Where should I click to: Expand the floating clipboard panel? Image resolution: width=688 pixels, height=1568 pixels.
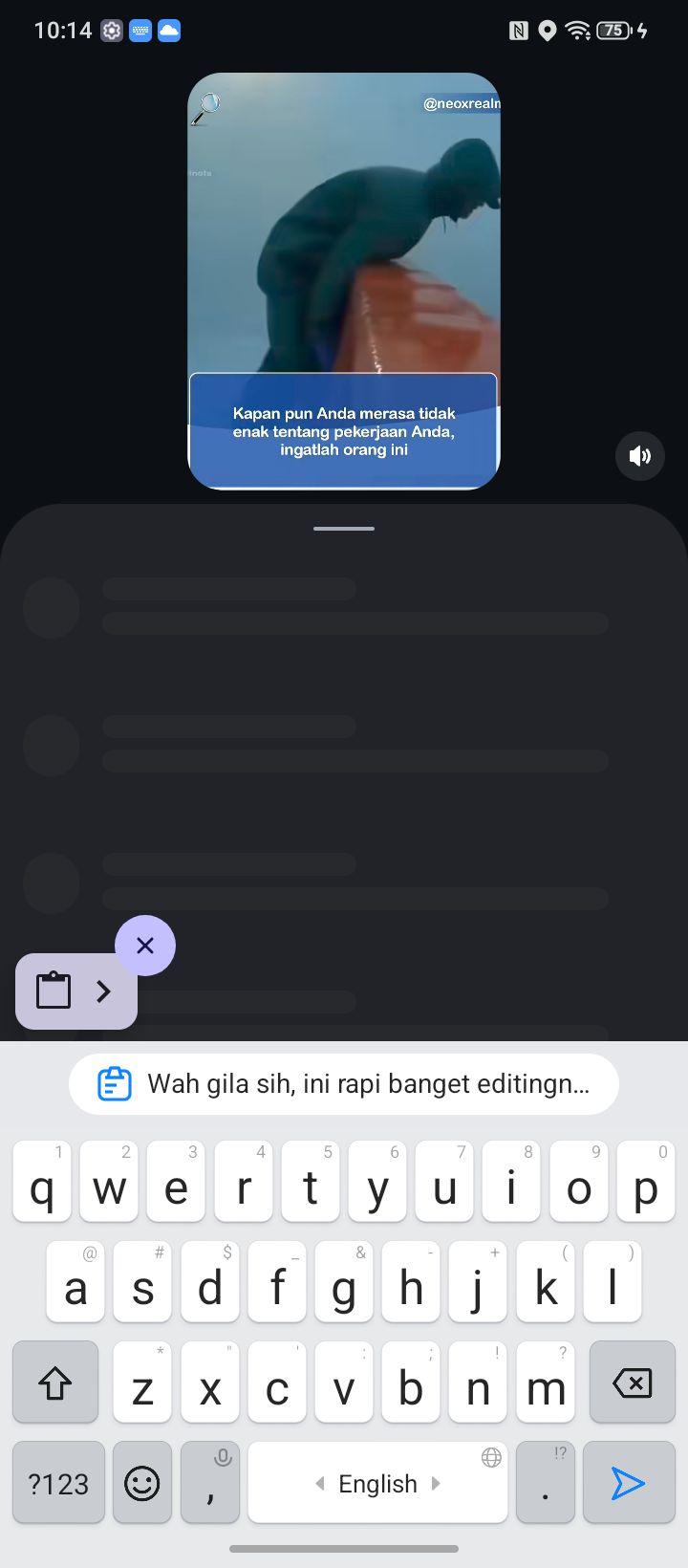coord(76,991)
